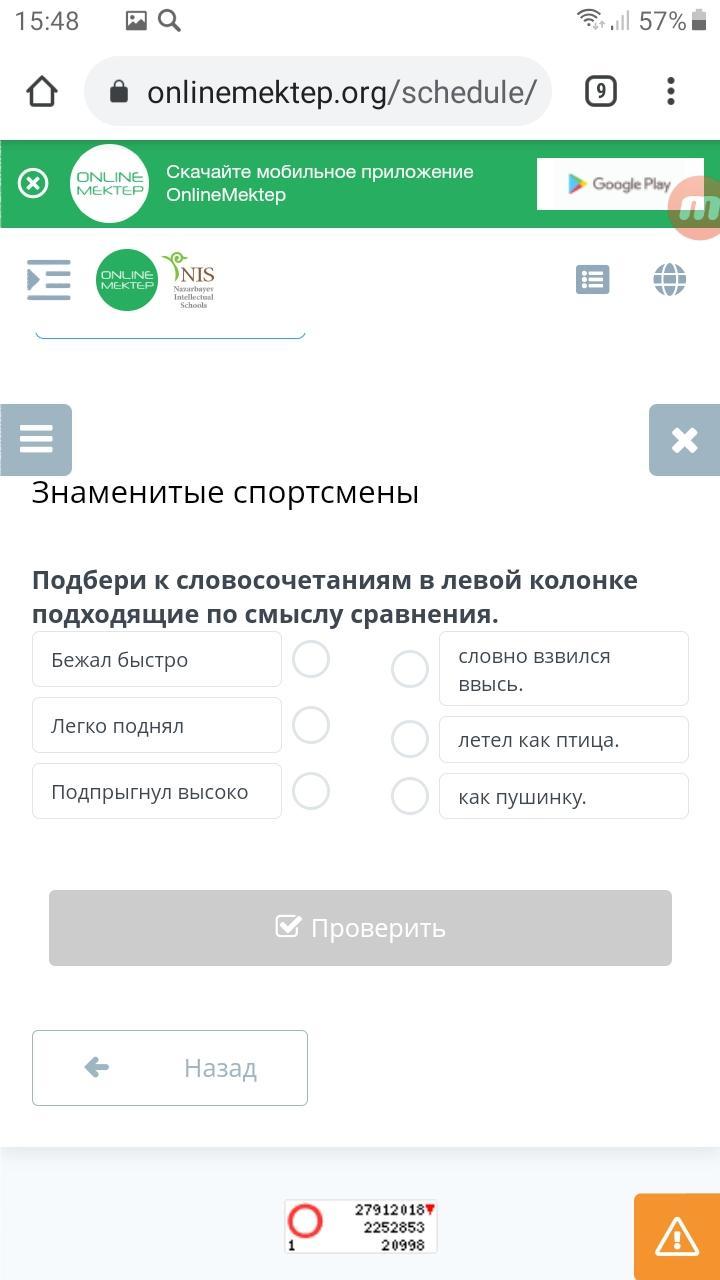
Task: Select the circle for "летел как птица."
Action: 410,739
